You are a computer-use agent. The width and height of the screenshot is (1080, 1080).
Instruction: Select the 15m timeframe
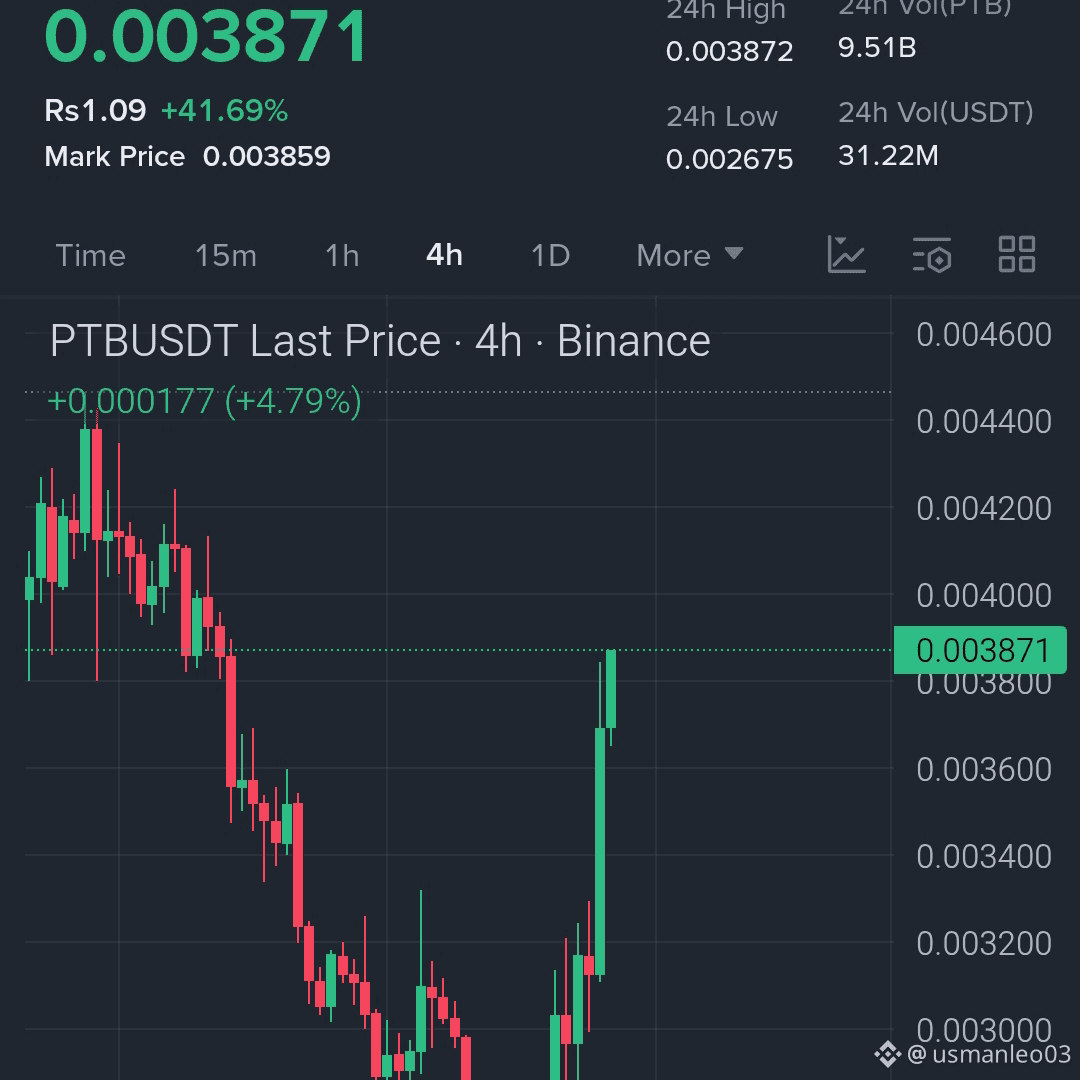coord(226,256)
